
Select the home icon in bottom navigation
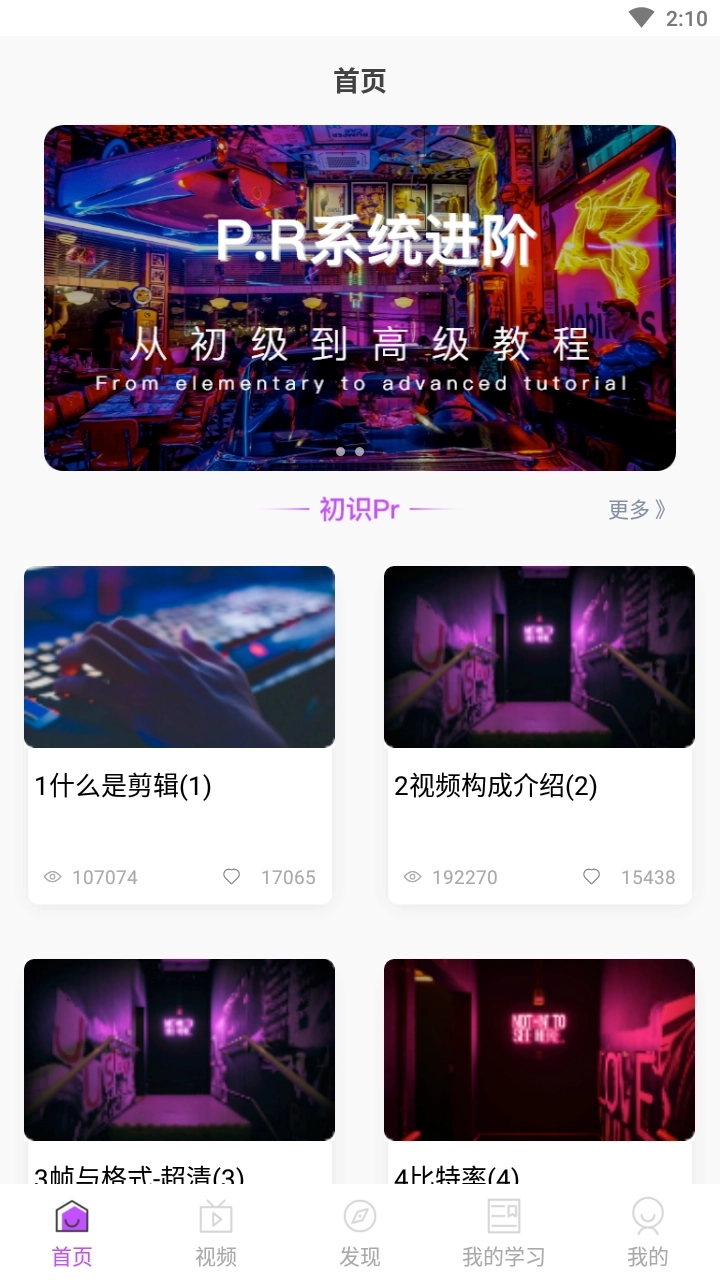click(70, 1218)
